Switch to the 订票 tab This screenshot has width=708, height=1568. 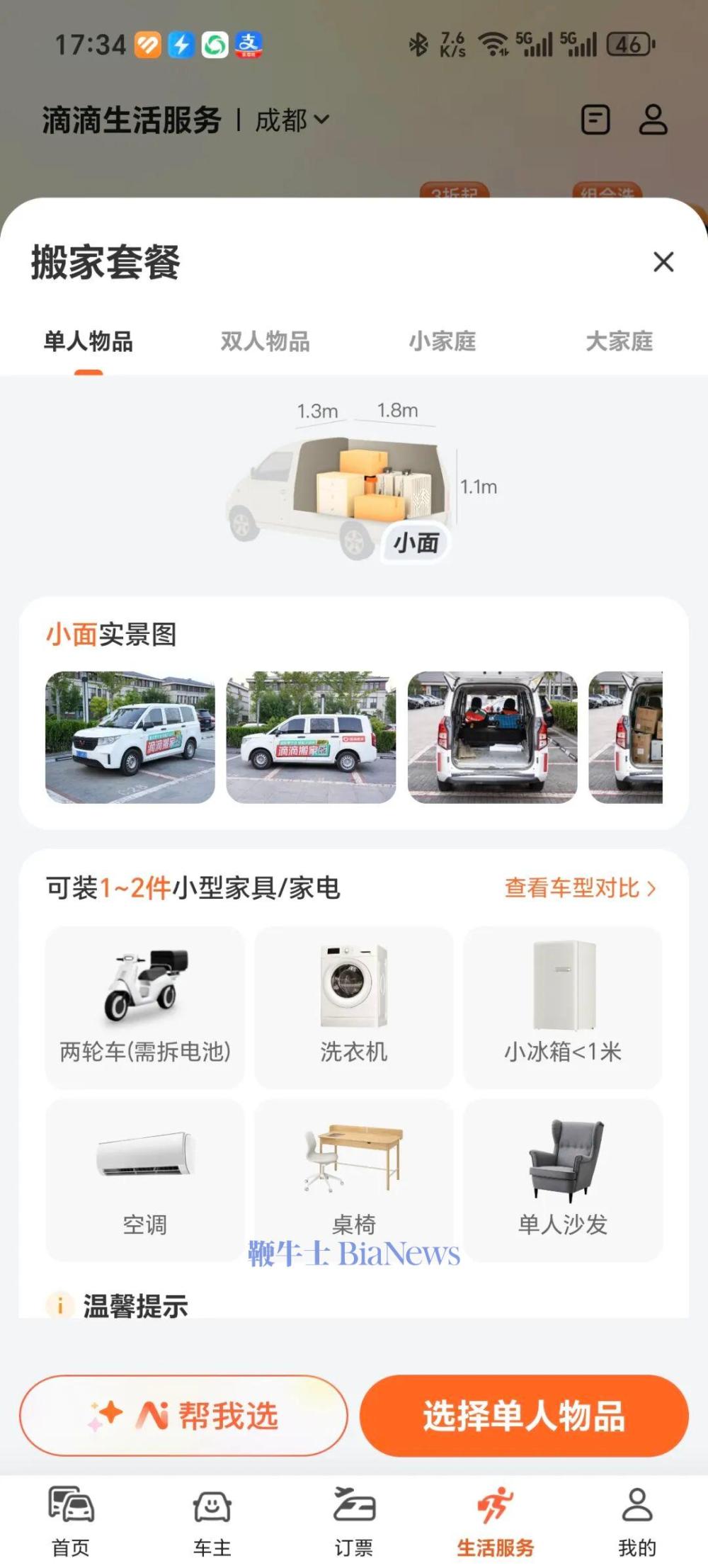354,1521
